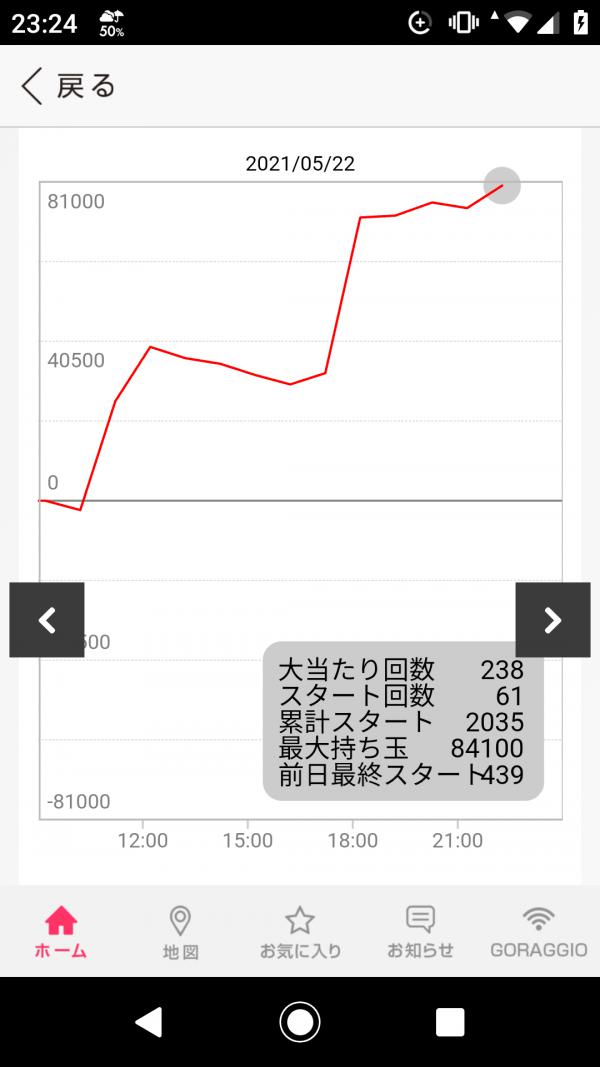Switch to the ホーム tab
This screenshot has height=1067, width=600.
(61, 932)
